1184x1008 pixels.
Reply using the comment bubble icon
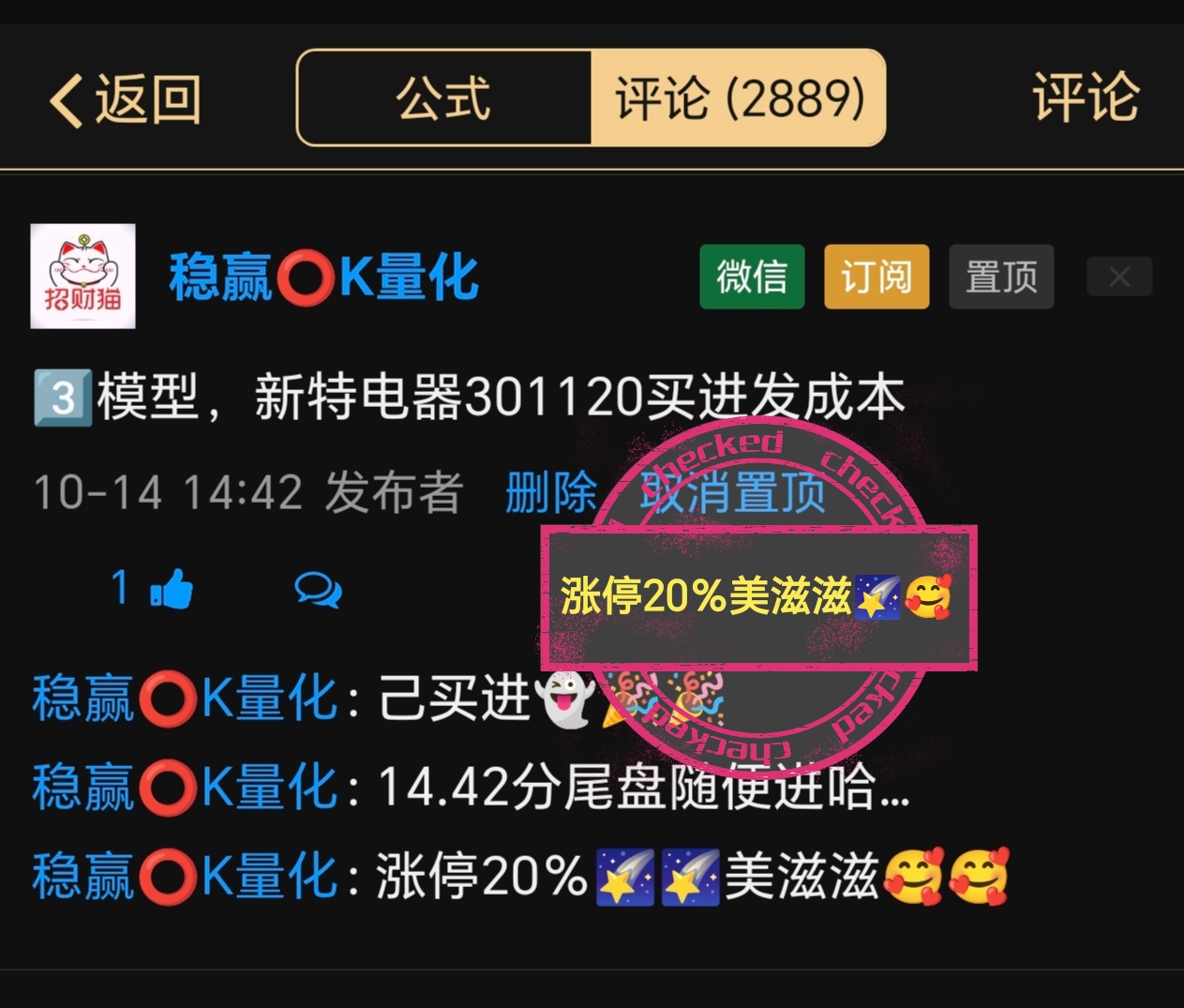pyautogui.click(x=318, y=590)
